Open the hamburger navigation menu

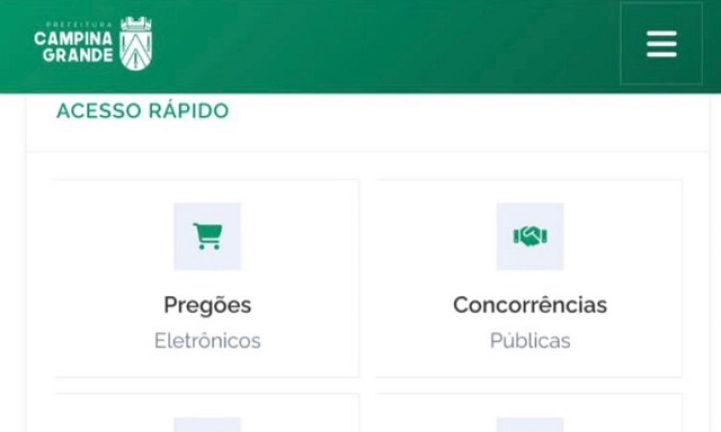(x=661, y=44)
